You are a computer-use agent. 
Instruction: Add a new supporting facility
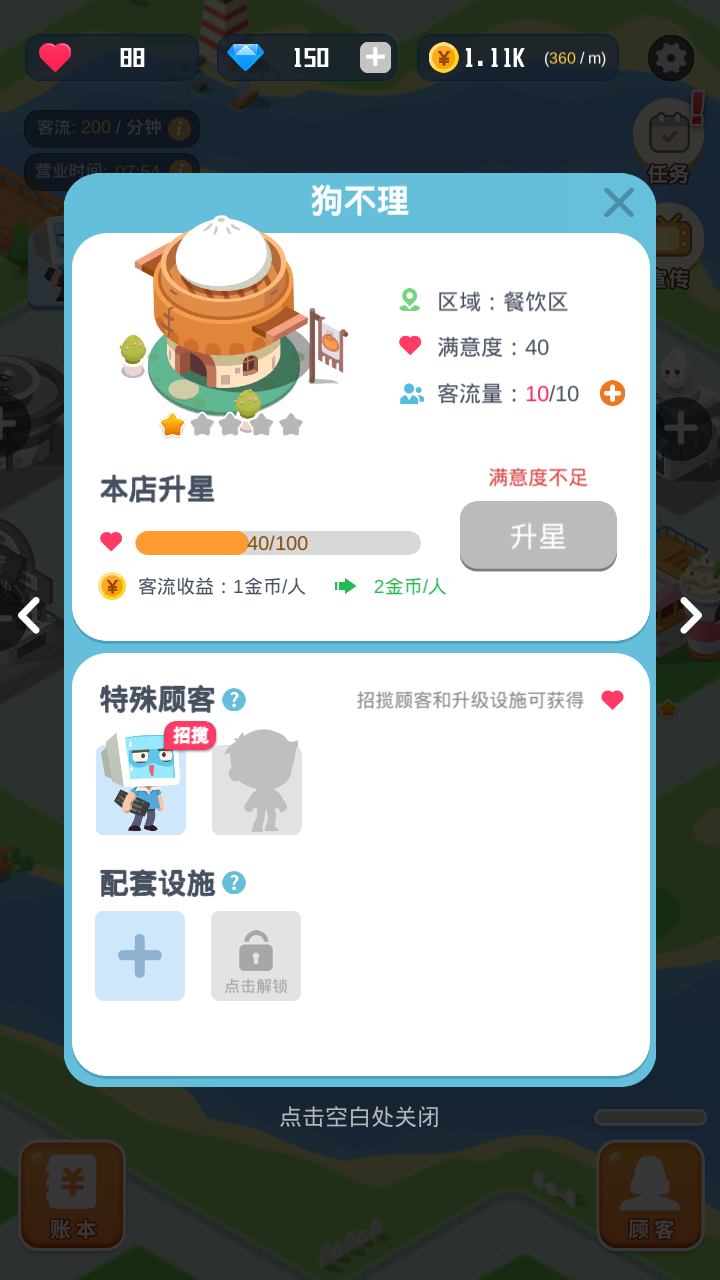140,955
